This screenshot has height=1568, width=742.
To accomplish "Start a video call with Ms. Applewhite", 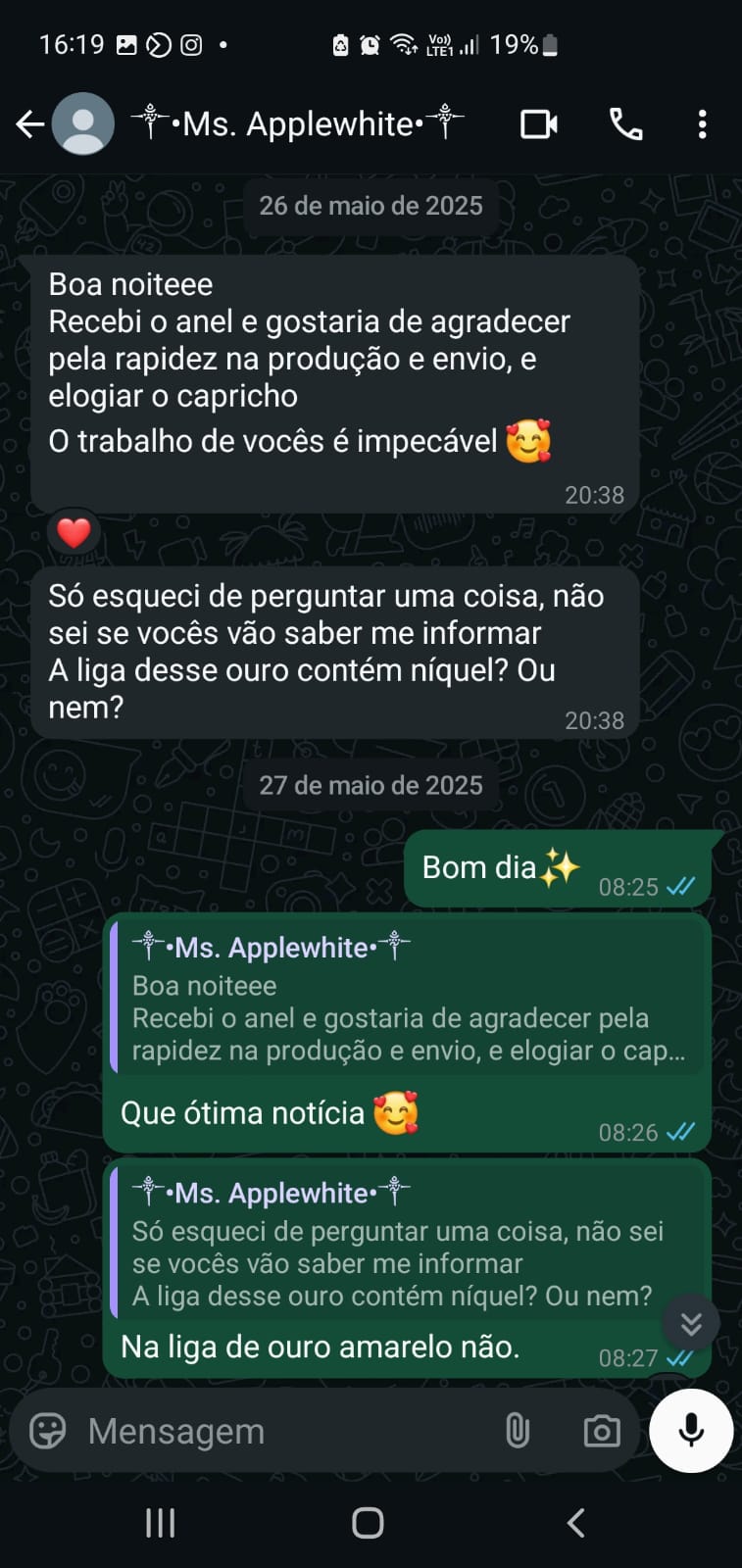I will [538, 124].
